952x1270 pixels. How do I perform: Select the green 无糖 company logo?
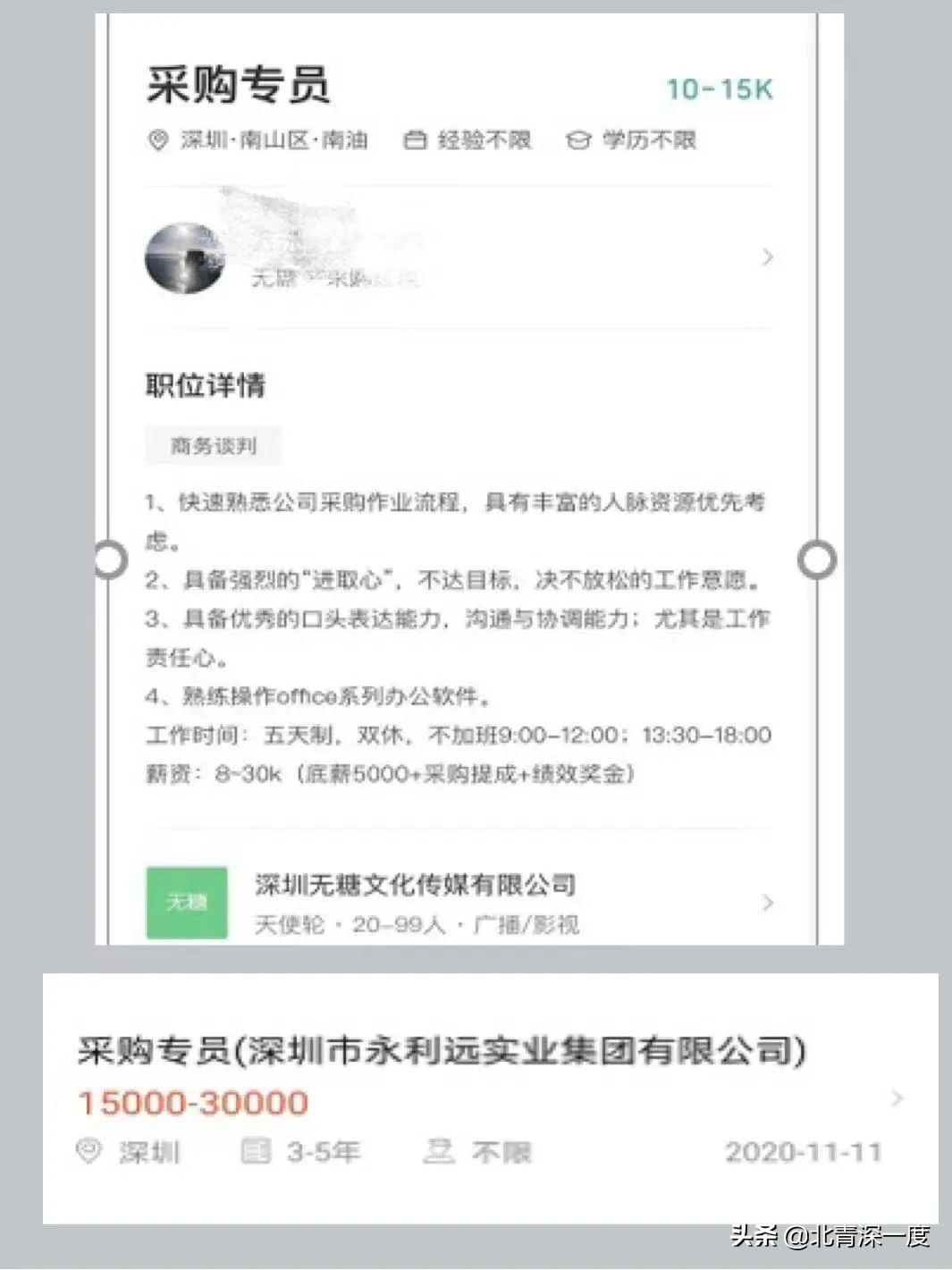[x=187, y=903]
